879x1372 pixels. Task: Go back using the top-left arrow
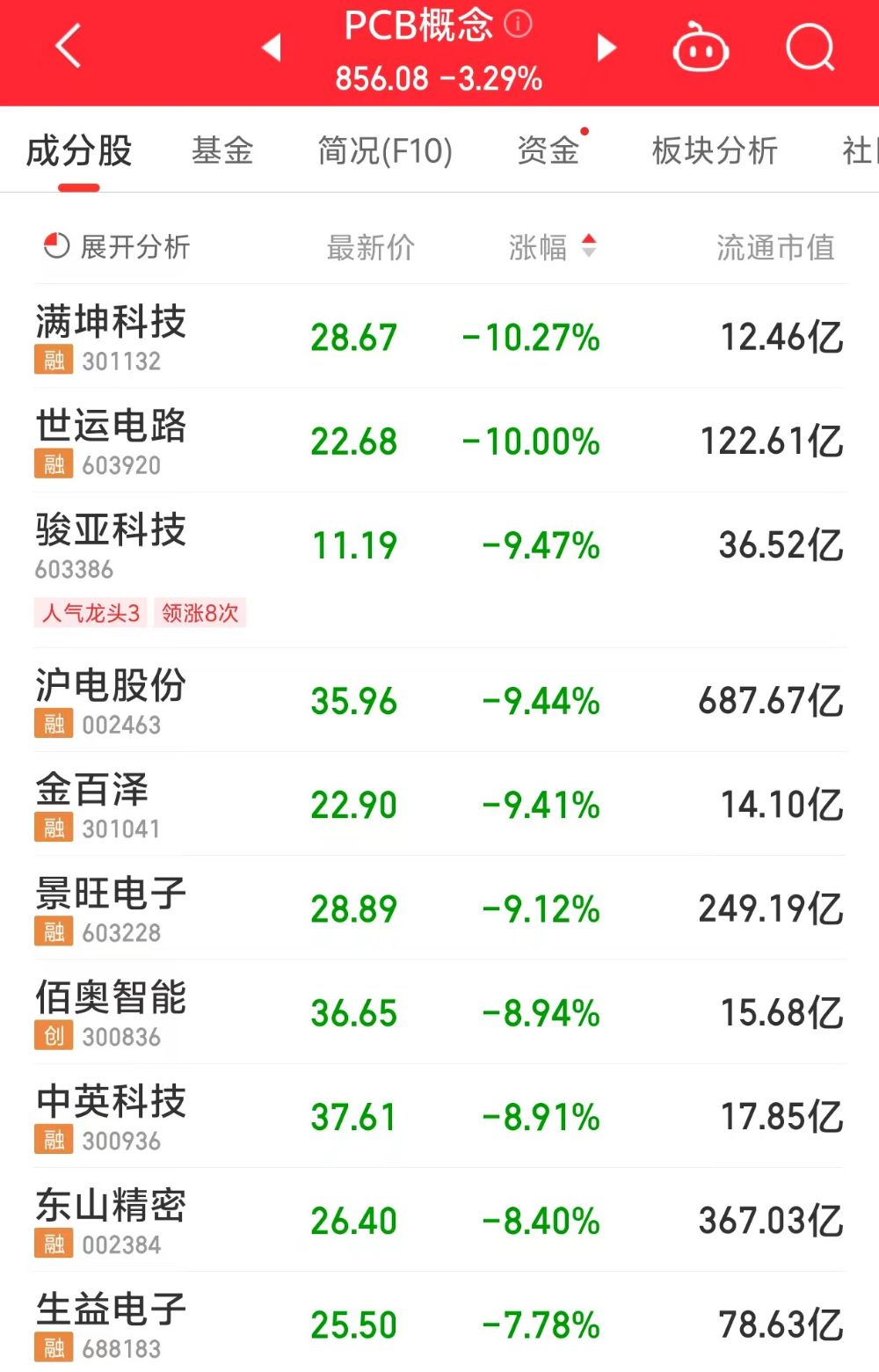pyautogui.click(x=69, y=47)
